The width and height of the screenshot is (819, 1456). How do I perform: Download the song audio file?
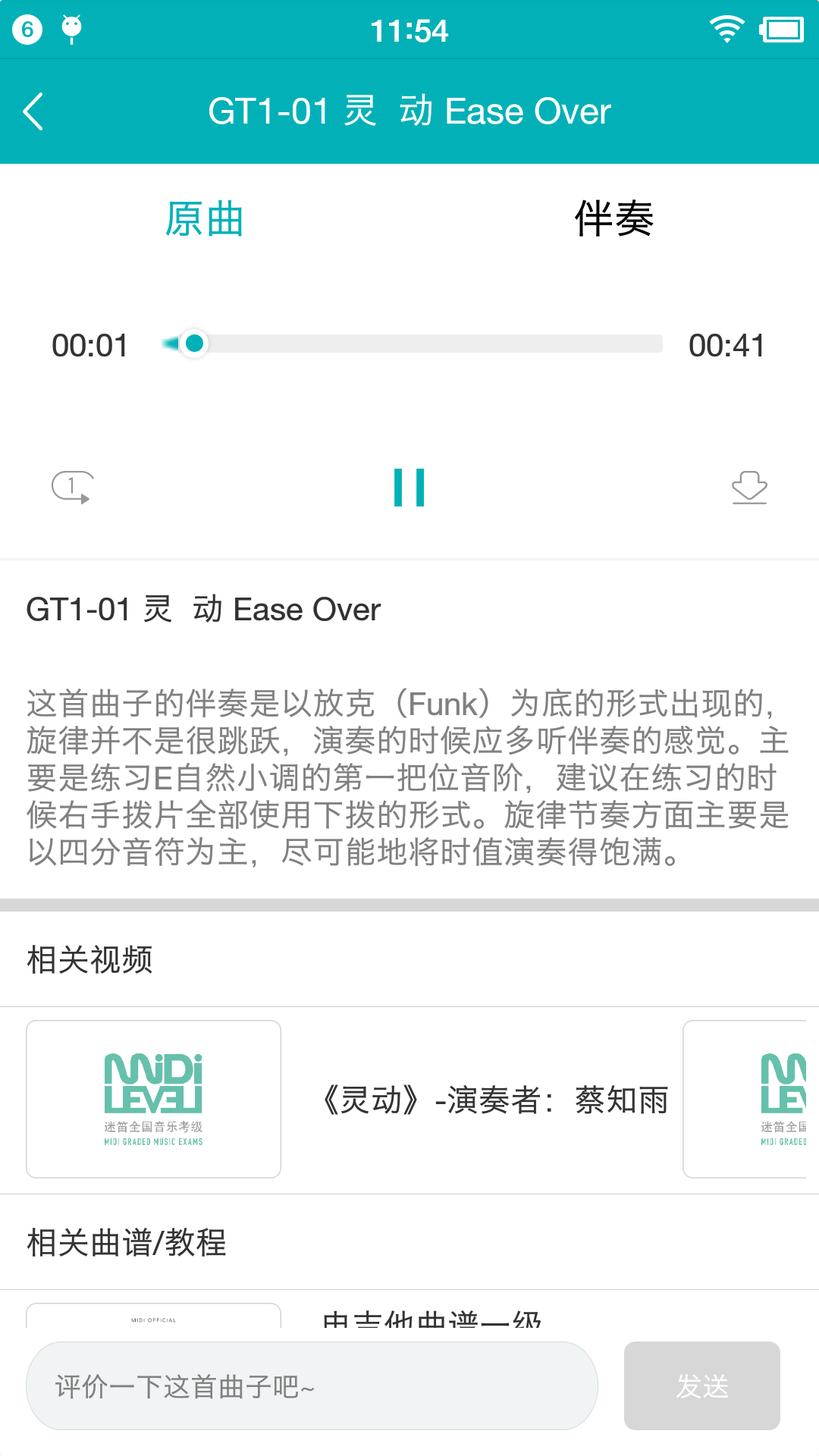749,488
